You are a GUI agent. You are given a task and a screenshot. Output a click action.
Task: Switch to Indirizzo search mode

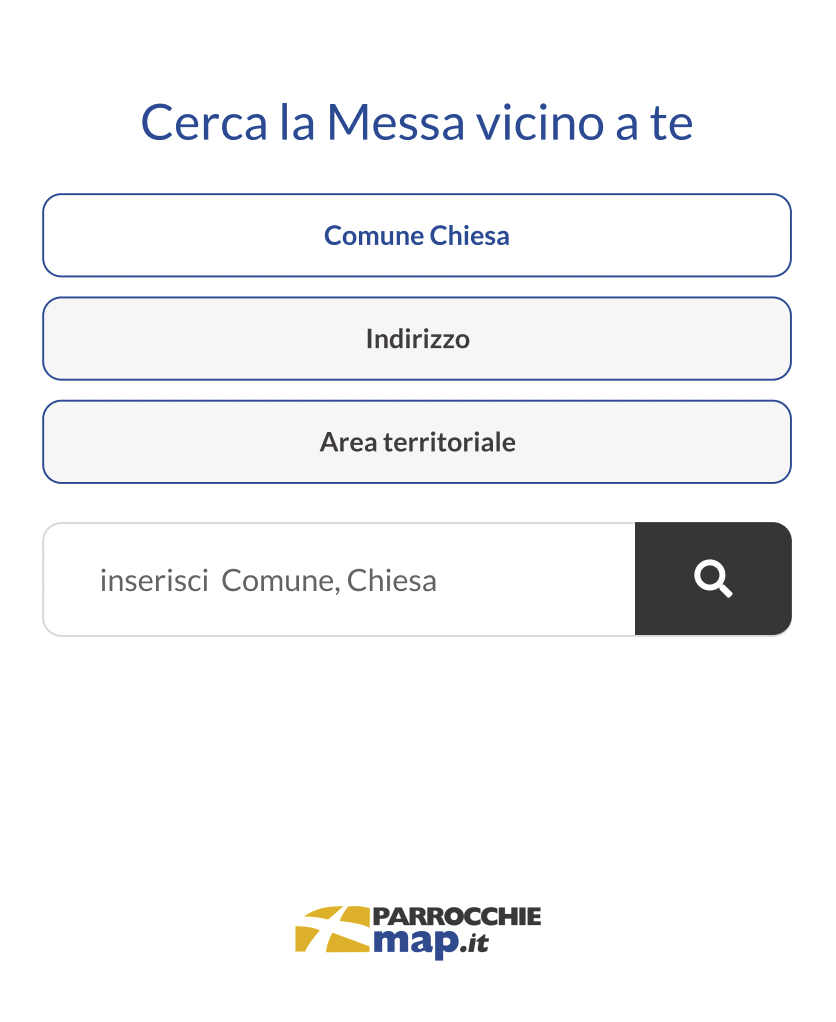pyautogui.click(x=417, y=339)
